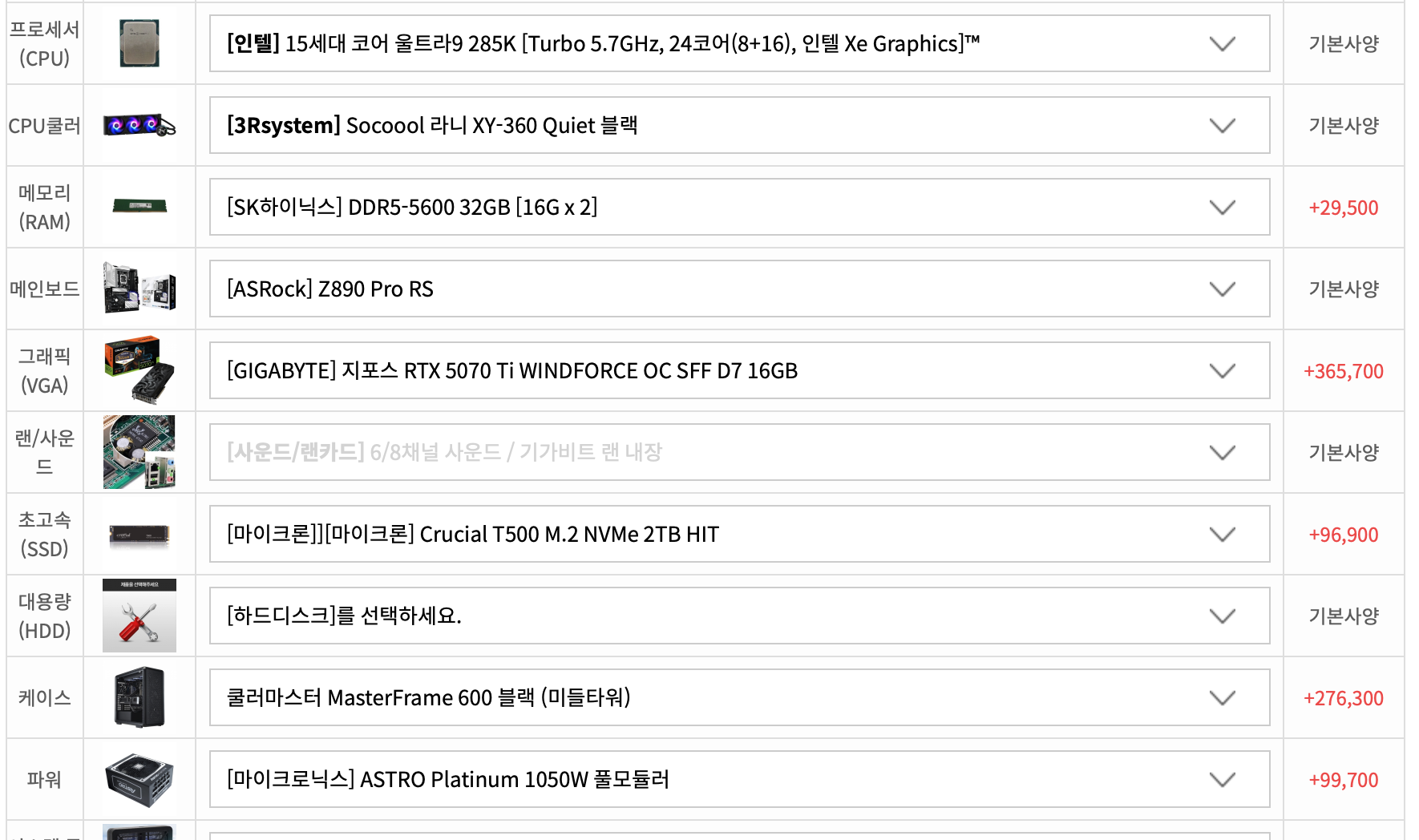Screen dimensions: 1419x840
Task: Open the 사운드/랜카드 dropdown
Action: click(739, 452)
